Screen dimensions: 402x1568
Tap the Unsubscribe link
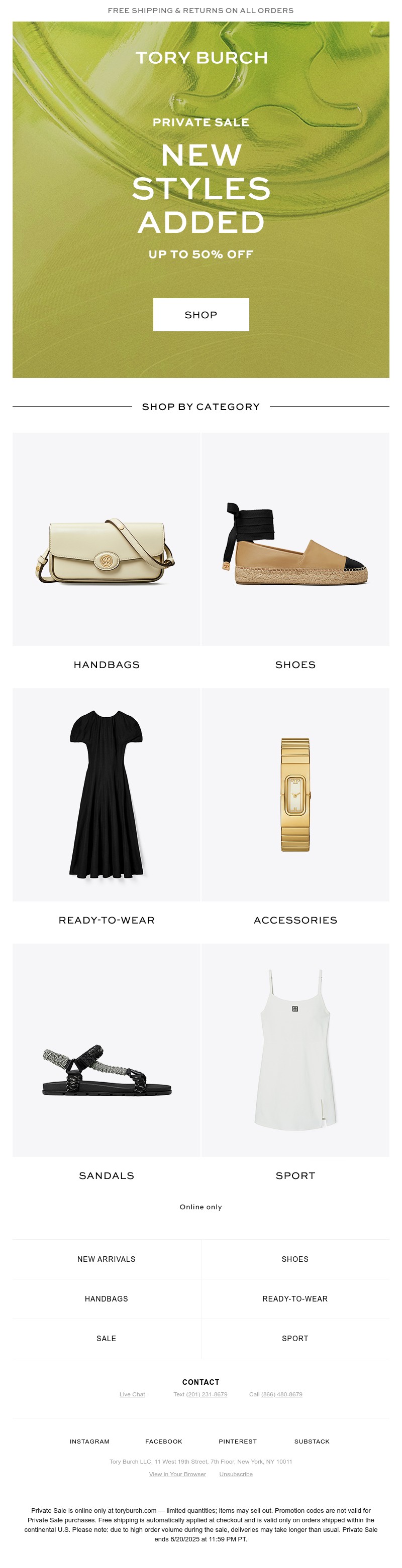coord(236,1474)
